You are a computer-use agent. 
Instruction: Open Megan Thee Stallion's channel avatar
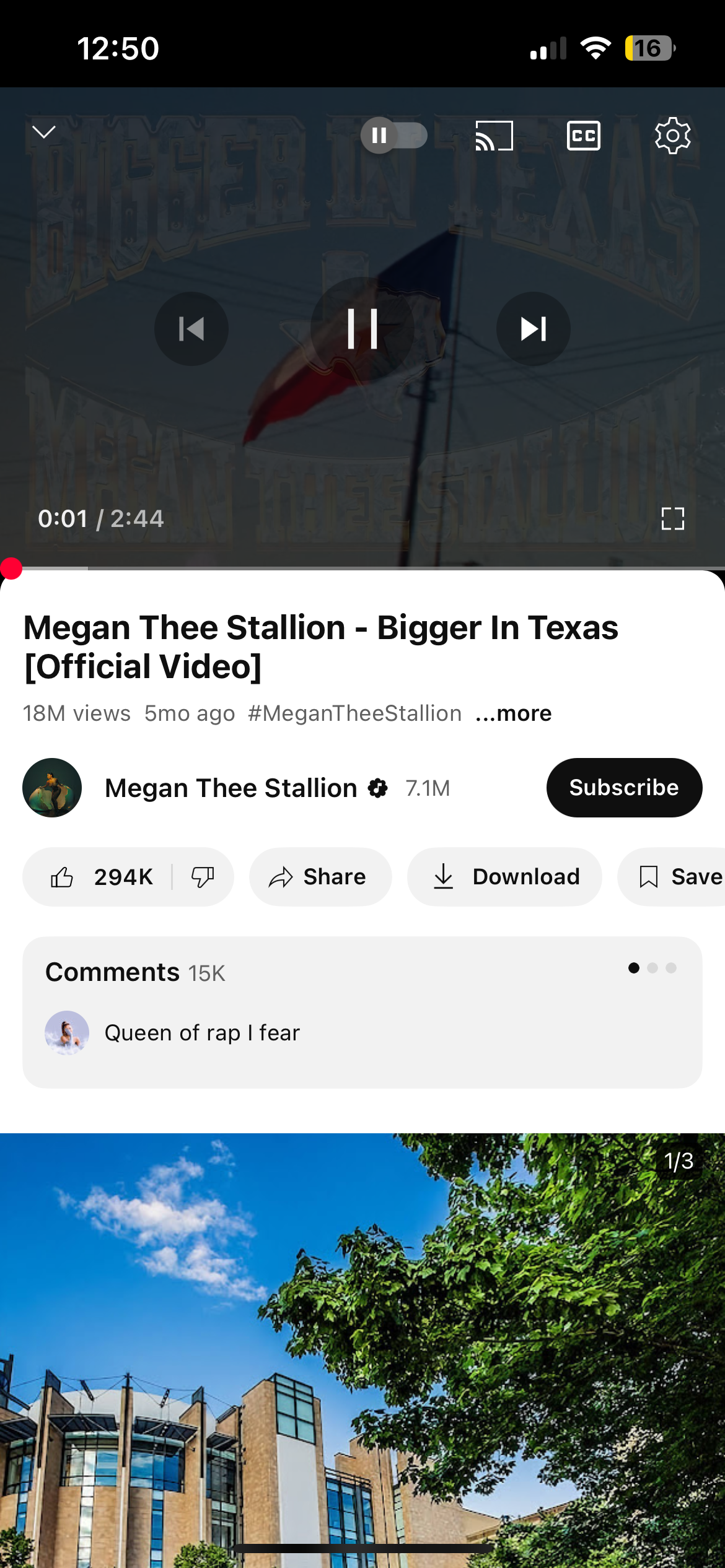(x=52, y=788)
